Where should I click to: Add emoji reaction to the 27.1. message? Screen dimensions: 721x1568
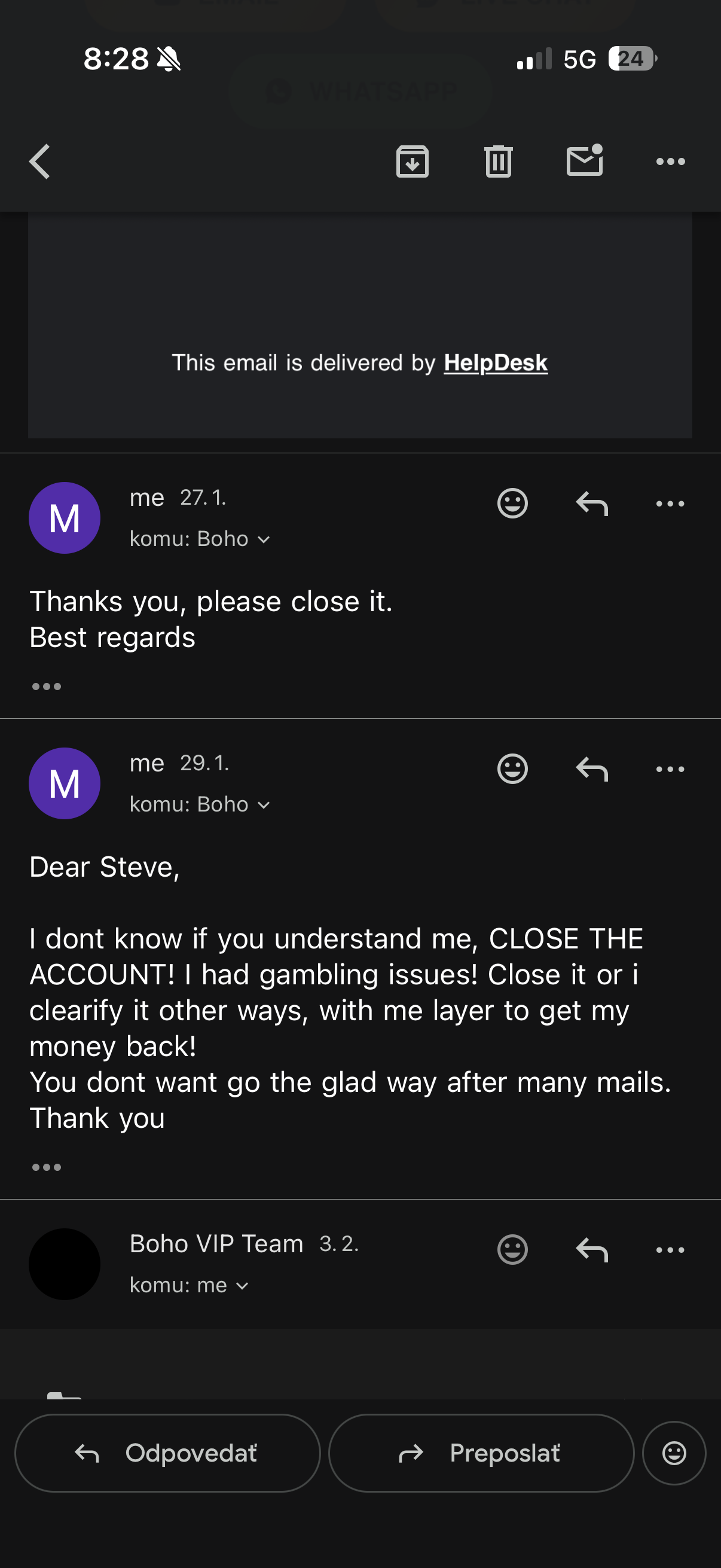[x=512, y=504]
